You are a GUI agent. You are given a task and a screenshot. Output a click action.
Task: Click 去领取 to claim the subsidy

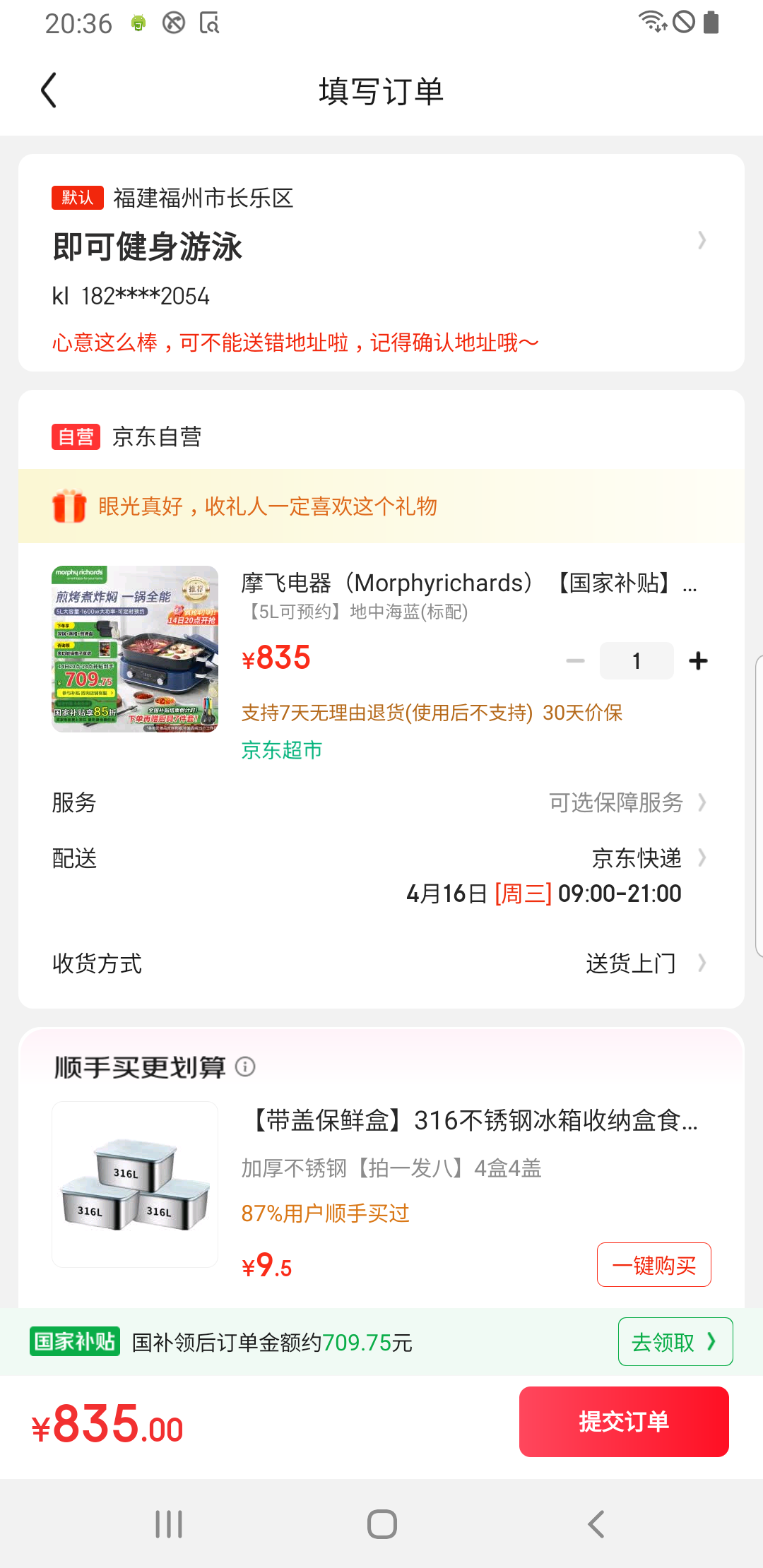[674, 1341]
